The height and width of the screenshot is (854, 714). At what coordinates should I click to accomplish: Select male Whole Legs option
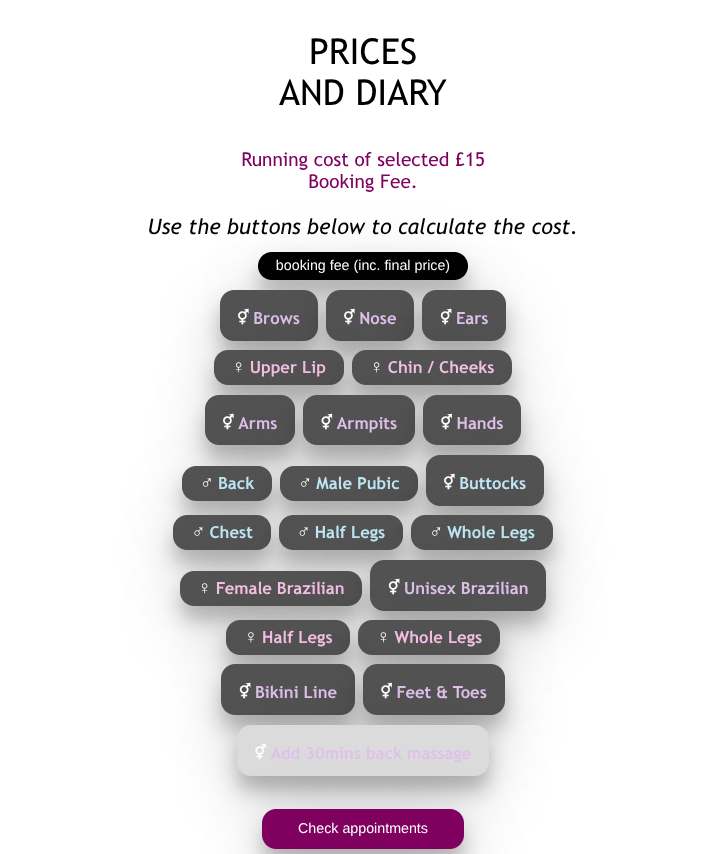point(482,532)
